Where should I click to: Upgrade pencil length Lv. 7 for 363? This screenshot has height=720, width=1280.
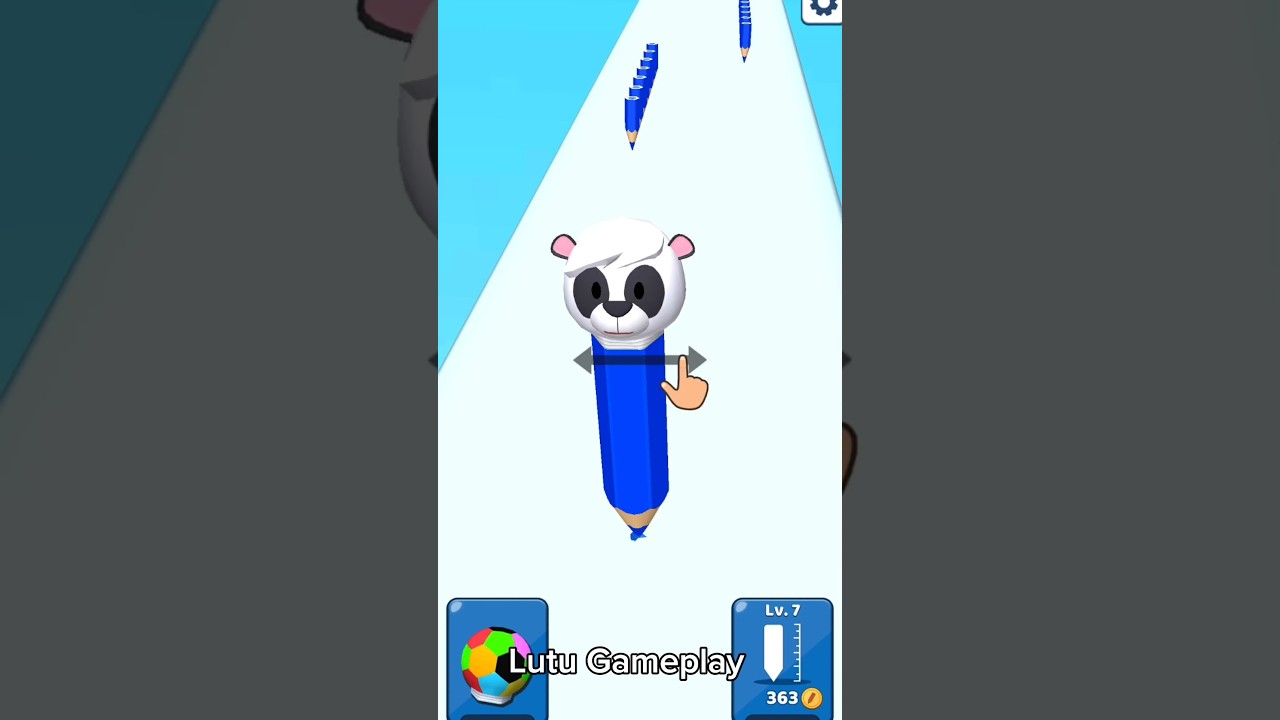[782, 659]
